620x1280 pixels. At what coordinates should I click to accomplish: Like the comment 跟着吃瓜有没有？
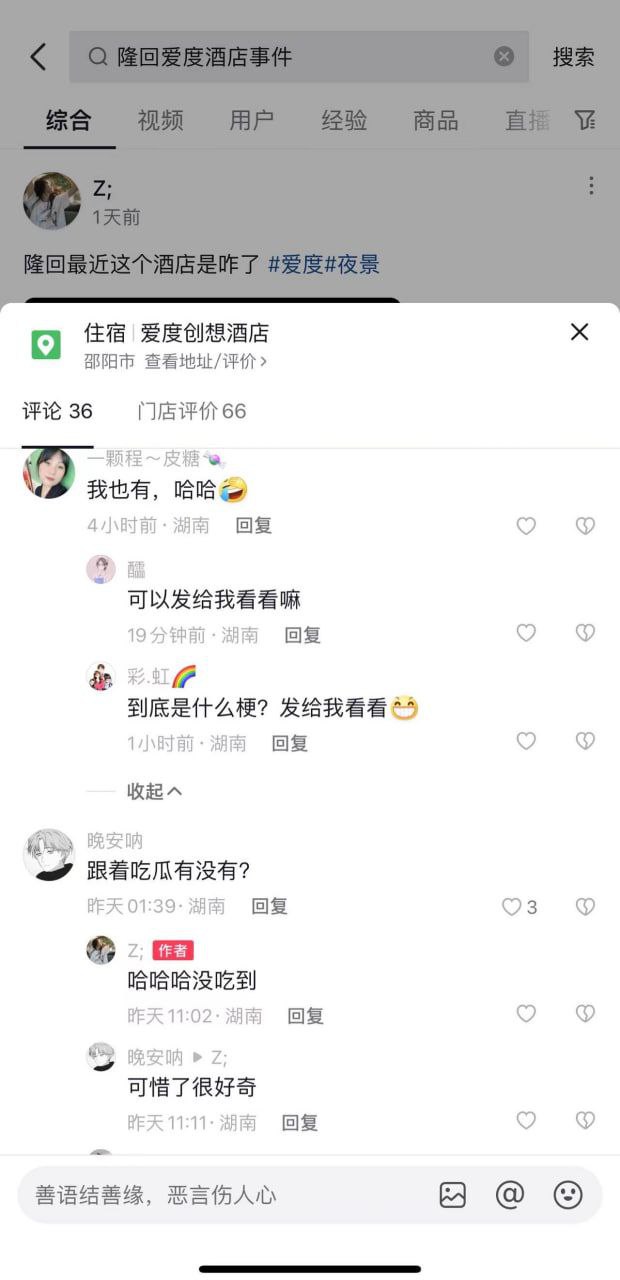(x=512, y=907)
